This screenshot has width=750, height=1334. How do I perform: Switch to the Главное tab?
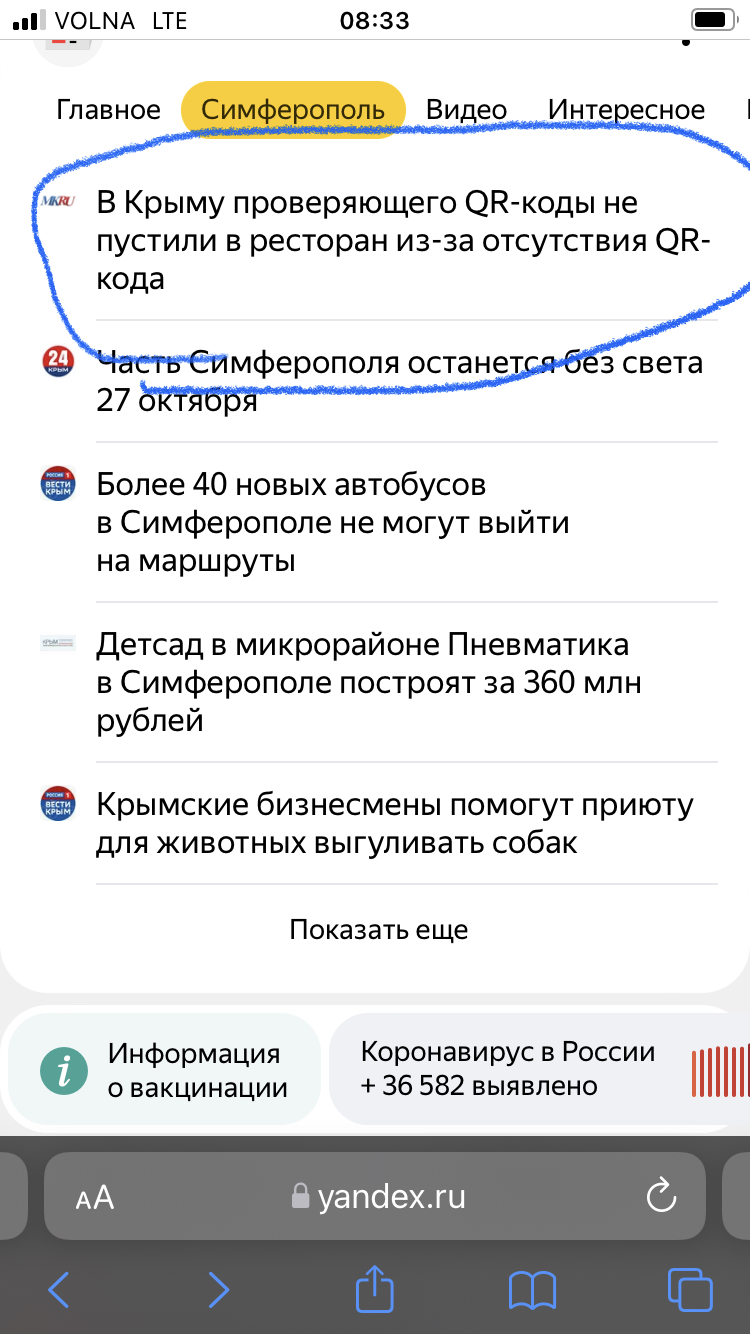coord(108,110)
